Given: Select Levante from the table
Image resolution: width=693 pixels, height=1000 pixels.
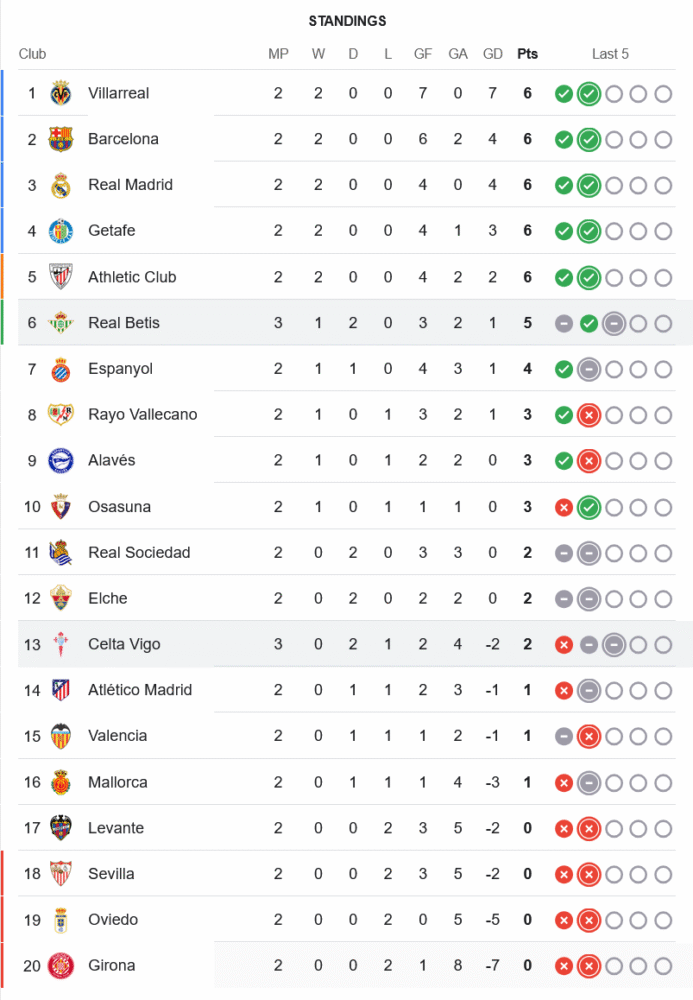Looking at the screenshot, I should [116, 828].
